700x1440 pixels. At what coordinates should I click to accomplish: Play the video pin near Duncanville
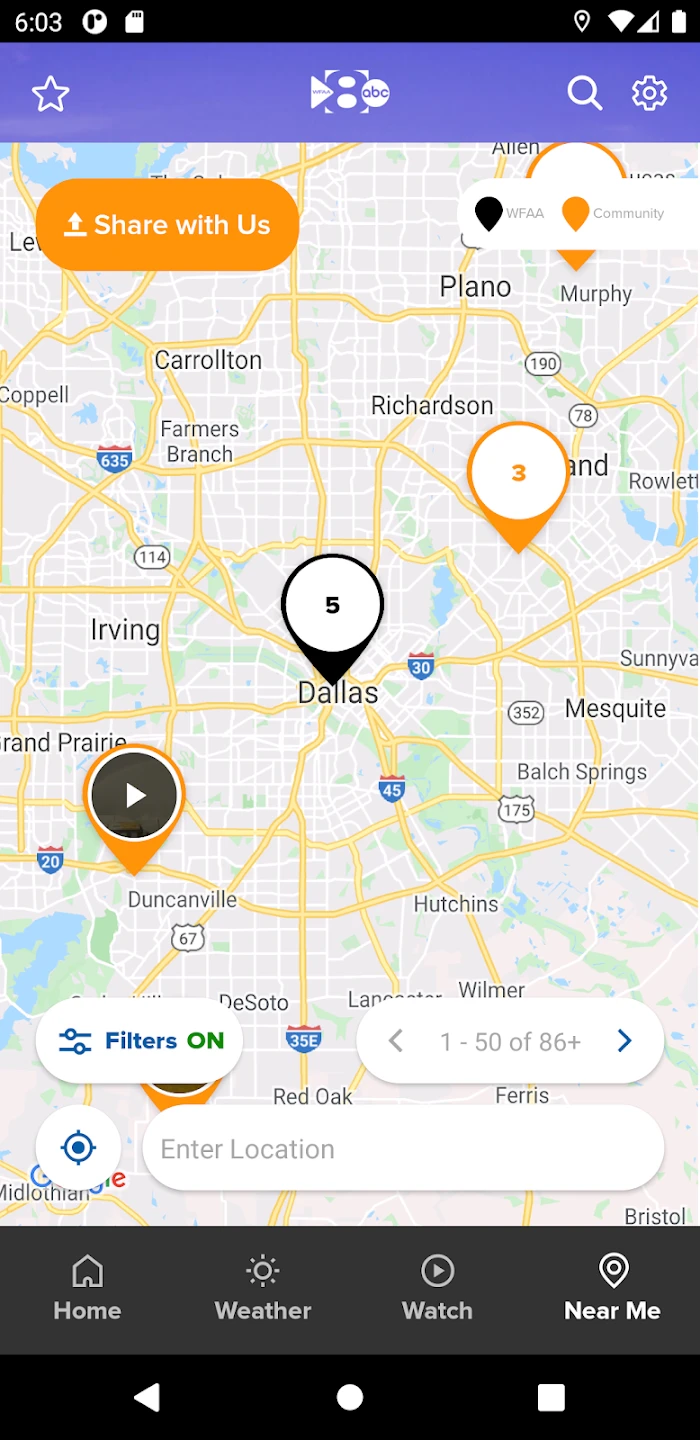point(134,796)
